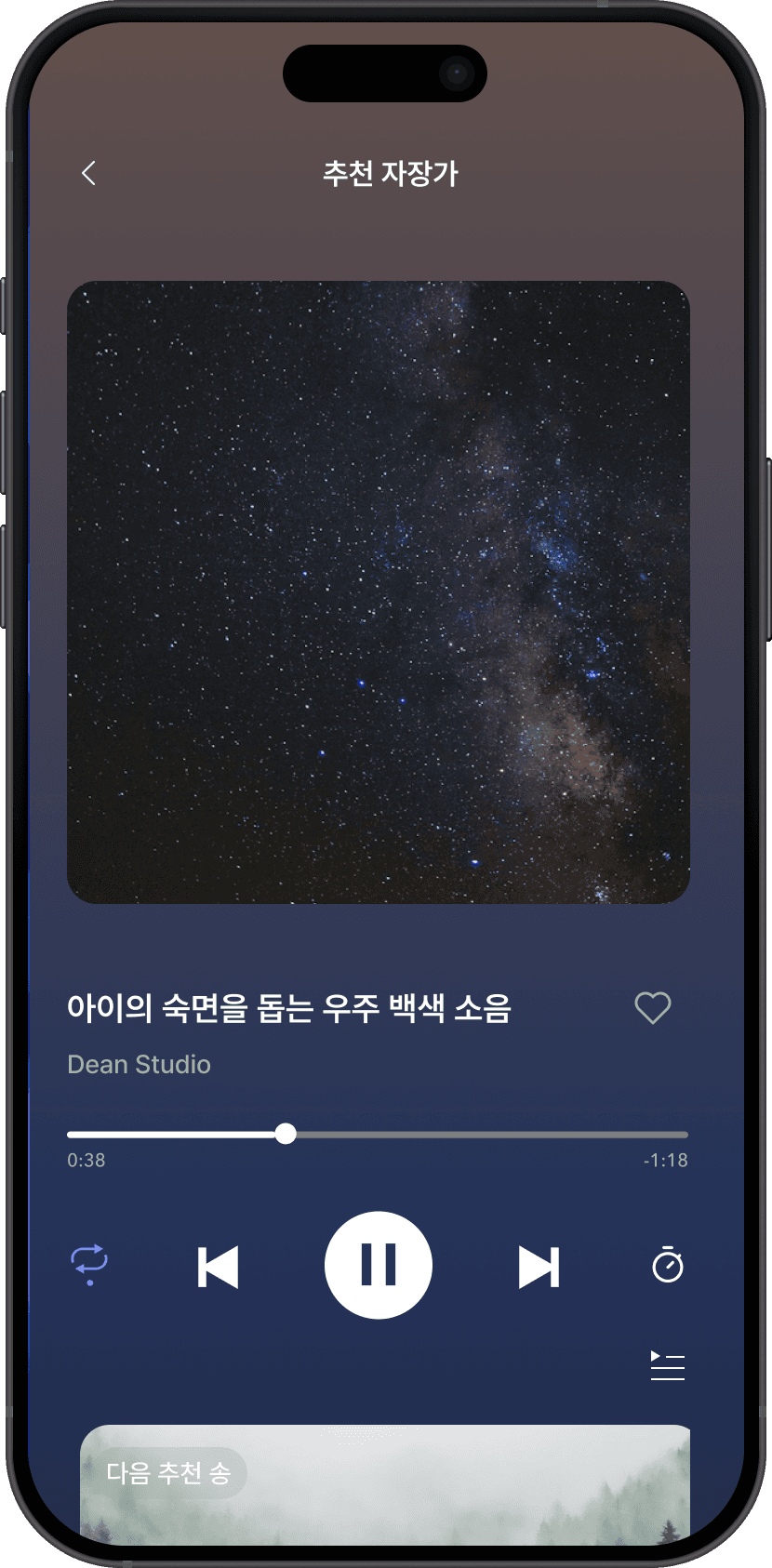
Task: Skip to the next track
Action: 539,1265
